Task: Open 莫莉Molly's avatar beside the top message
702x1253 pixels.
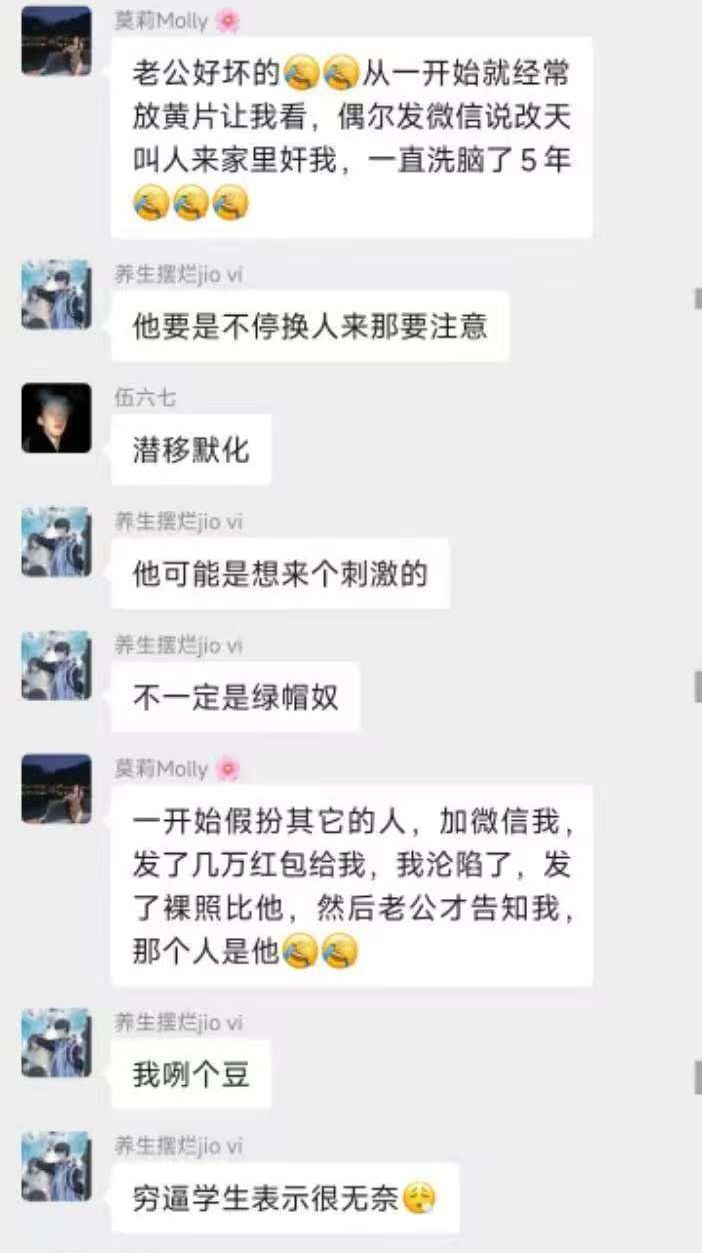Action: click(56, 41)
